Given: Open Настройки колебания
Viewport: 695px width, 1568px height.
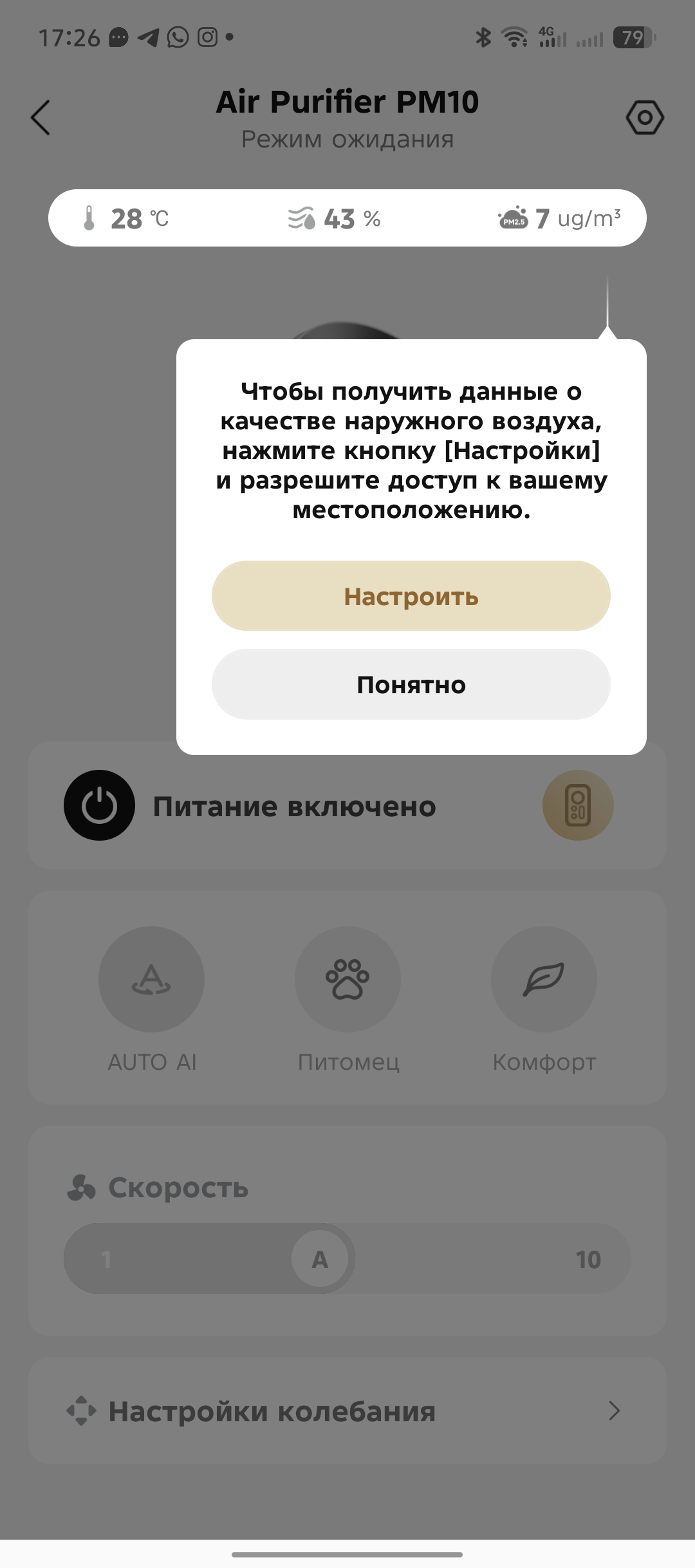Looking at the screenshot, I should [x=347, y=1411].
